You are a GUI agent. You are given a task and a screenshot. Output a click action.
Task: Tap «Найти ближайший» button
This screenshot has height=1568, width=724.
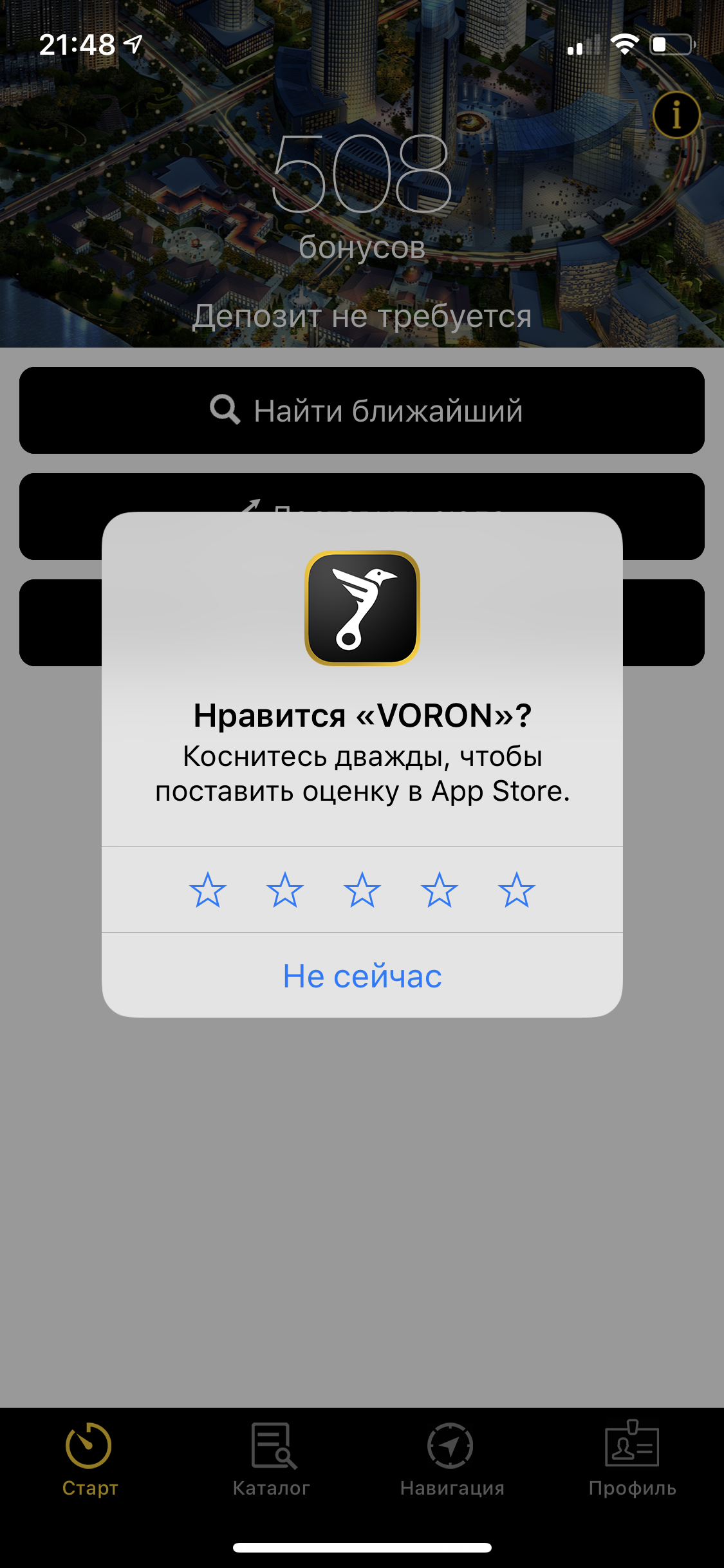pos(362,410)
